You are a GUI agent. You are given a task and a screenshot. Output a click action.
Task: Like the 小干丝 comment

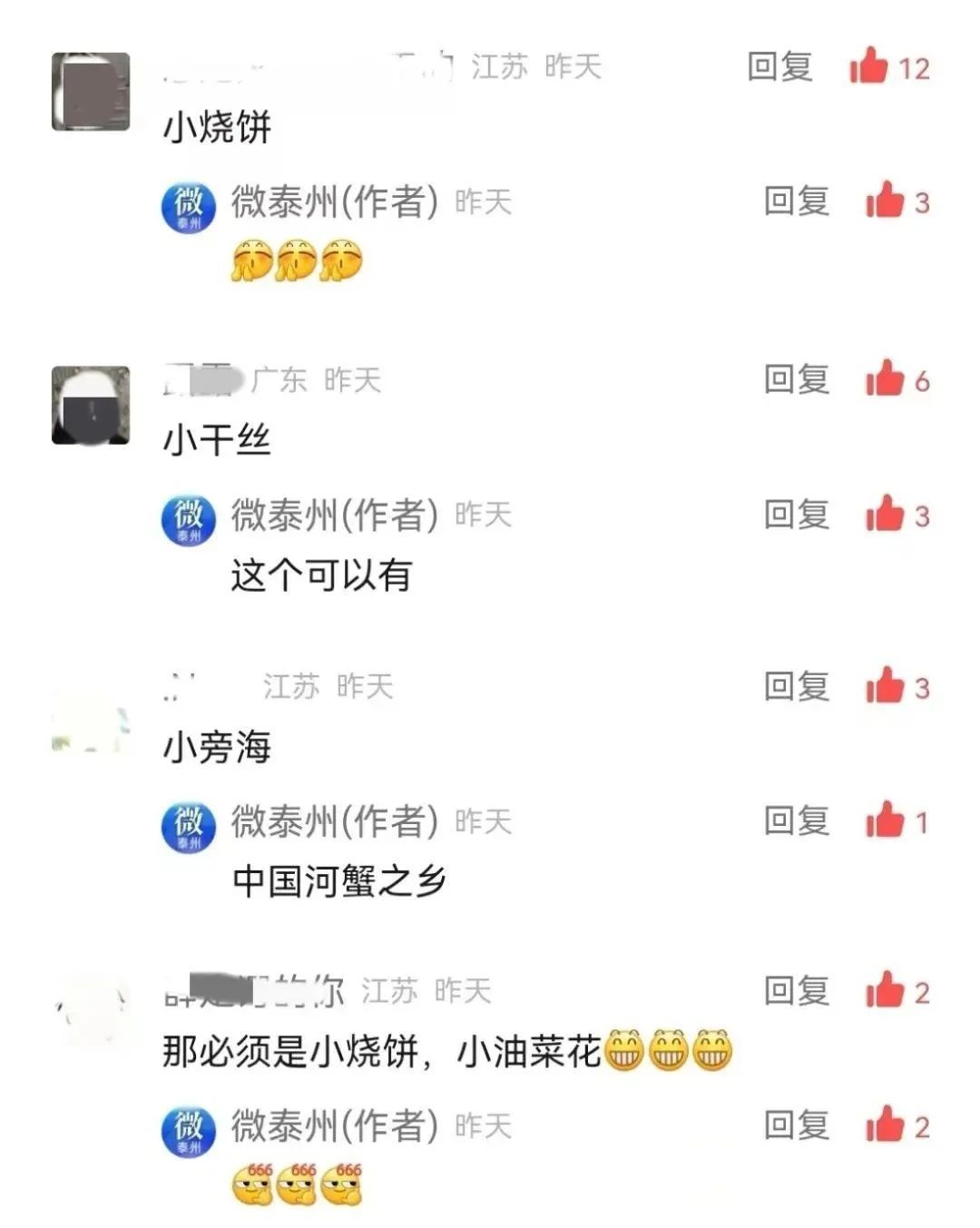pyautogui.click(x=885, y=379)
